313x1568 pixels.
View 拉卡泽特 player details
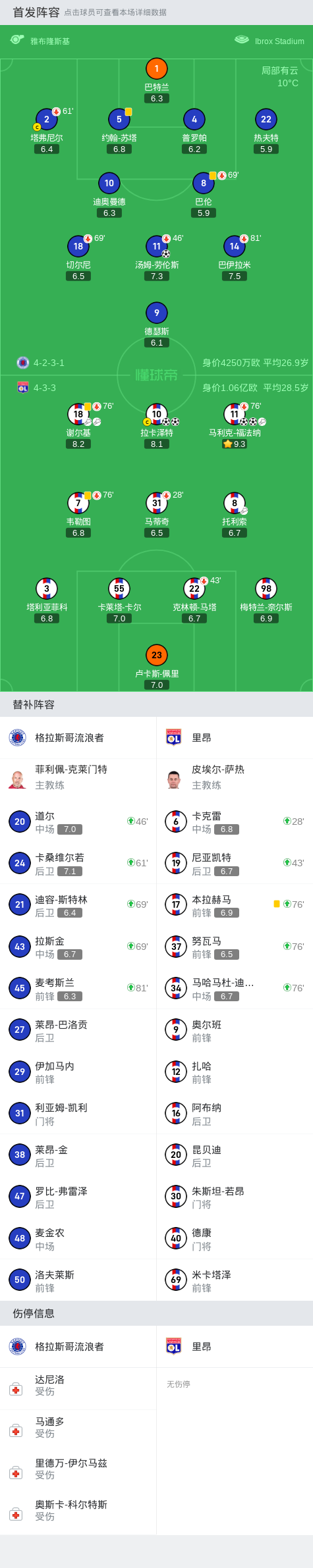tap(157, 426)
